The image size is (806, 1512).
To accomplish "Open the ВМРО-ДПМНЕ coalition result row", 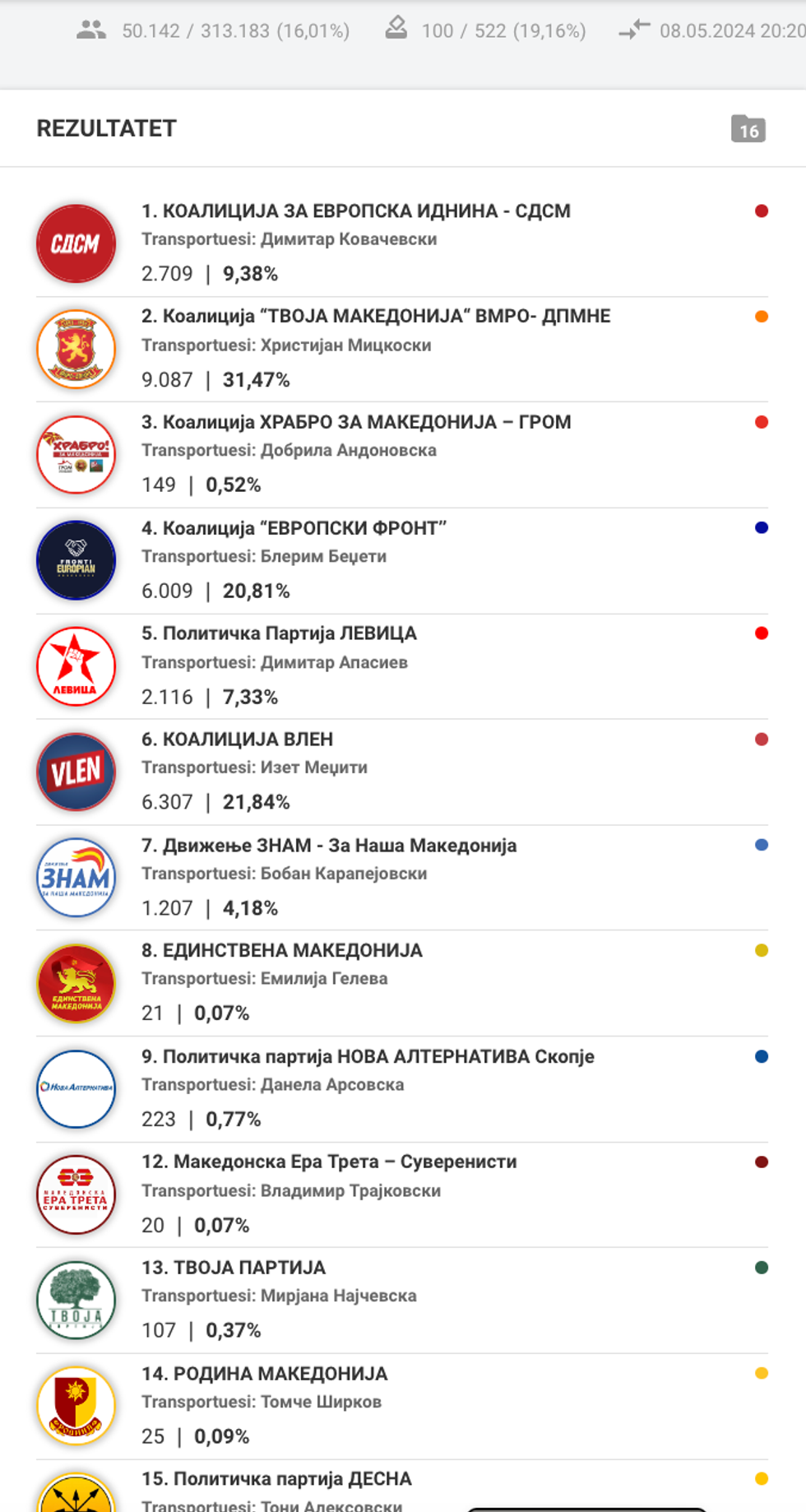I will [375, 317].
